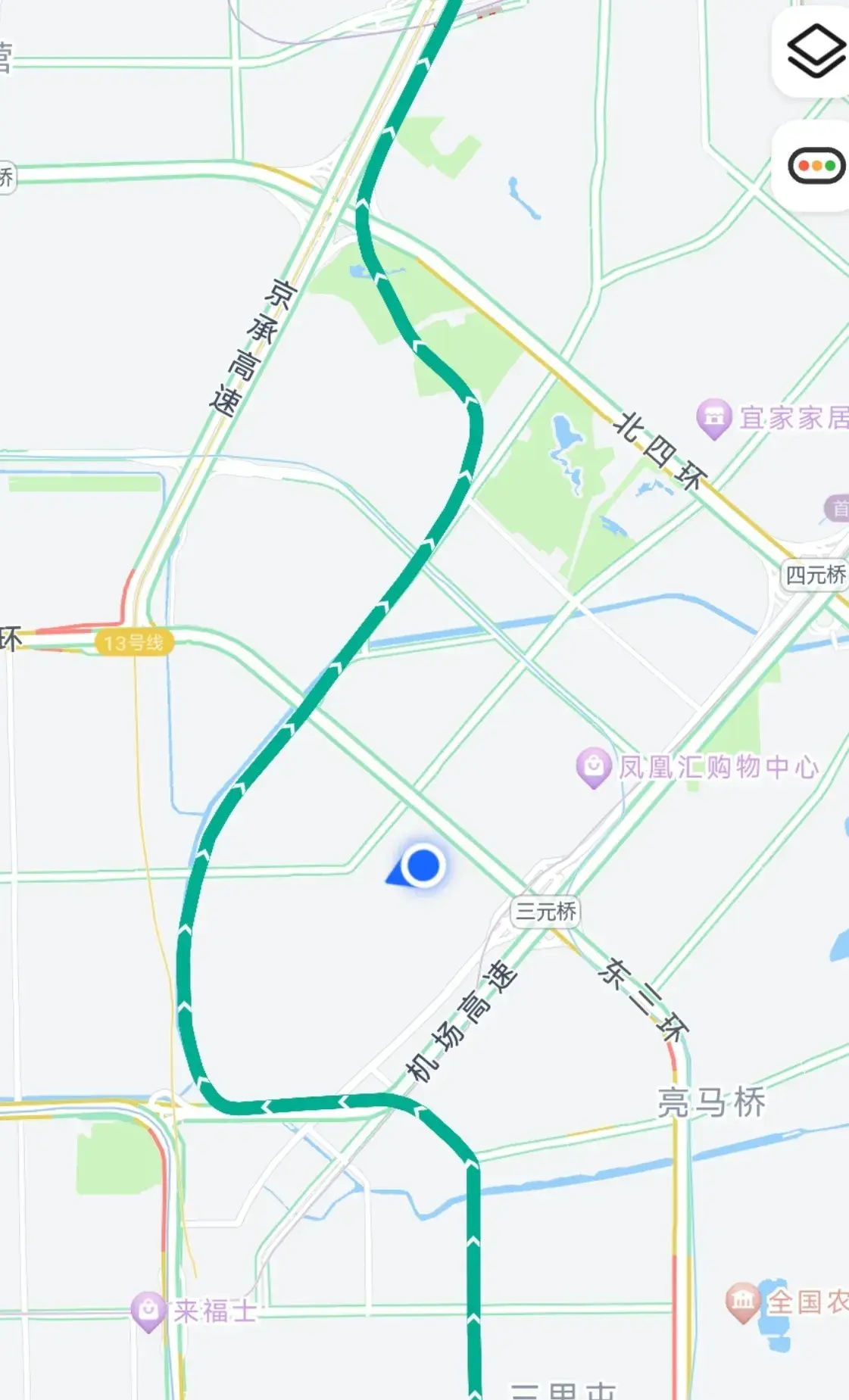Toggle the traffic light conditions button
This screenshot has height=1400, width=849.
816,166
